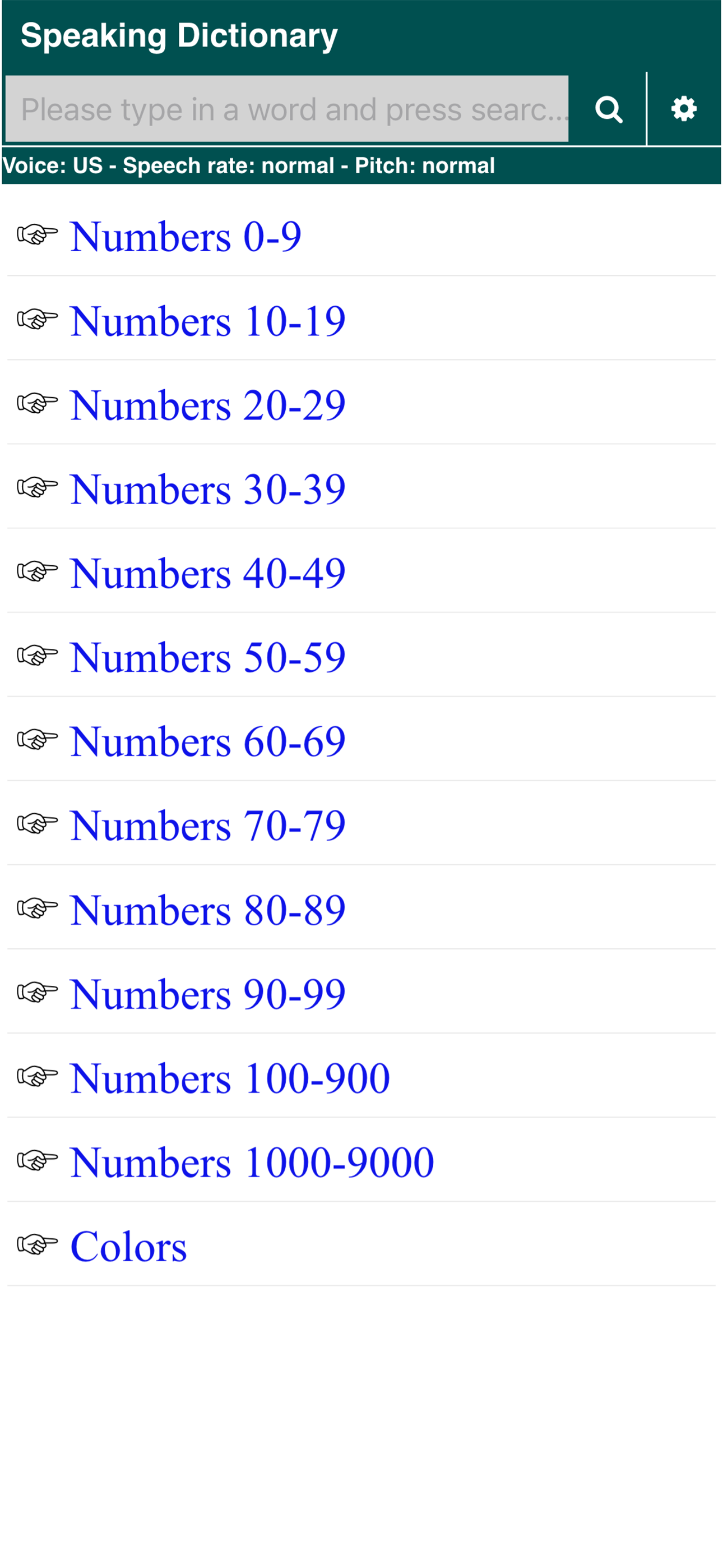The width and height of the screenshot is (723, 1568).
Task: Select Numbers 1000-9000
Action: 251,1162
